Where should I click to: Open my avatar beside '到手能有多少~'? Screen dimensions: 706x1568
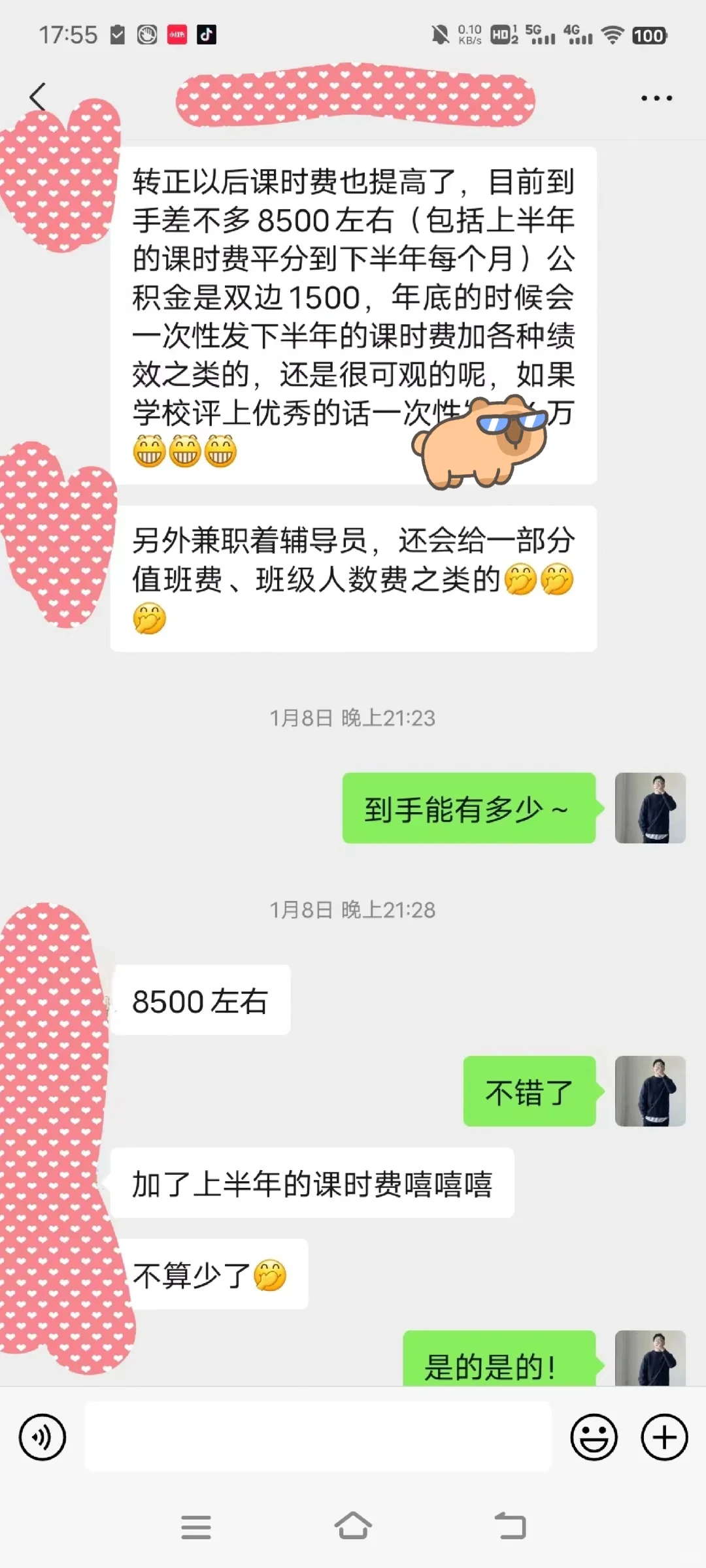pyautogui.click(x=650, y=808)
